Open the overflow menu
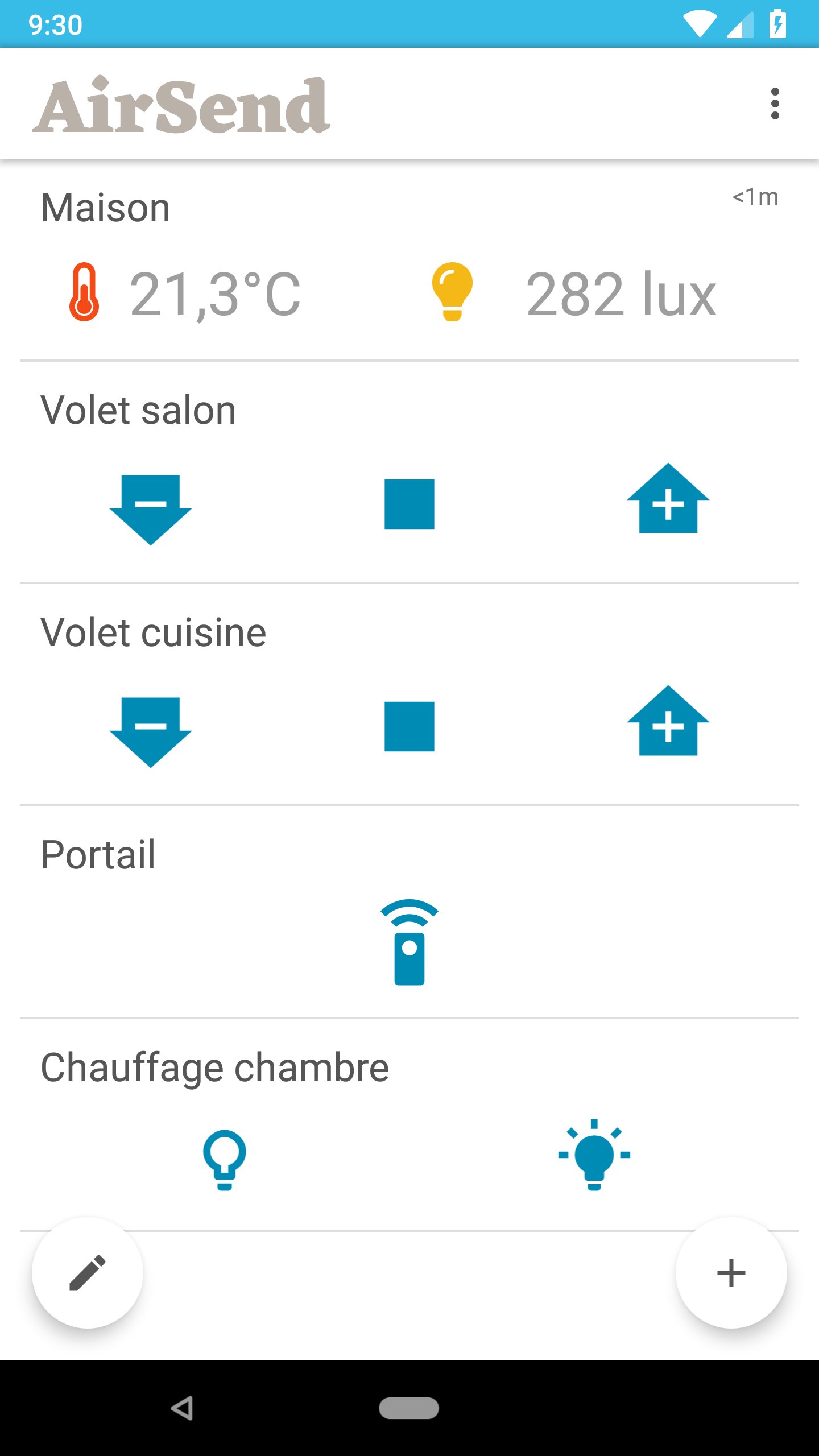This screenshot has width=819, height=1456. pos(775,104)
